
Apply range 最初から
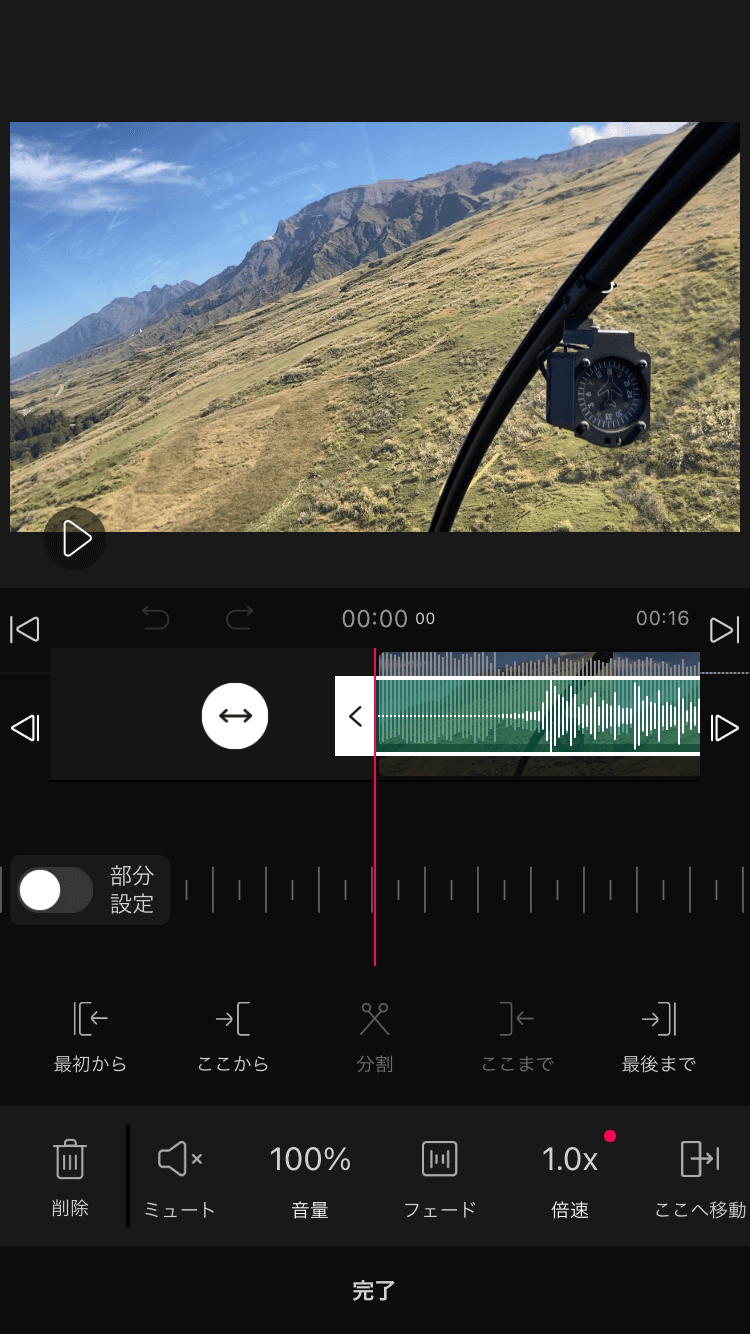[90, 1038]
